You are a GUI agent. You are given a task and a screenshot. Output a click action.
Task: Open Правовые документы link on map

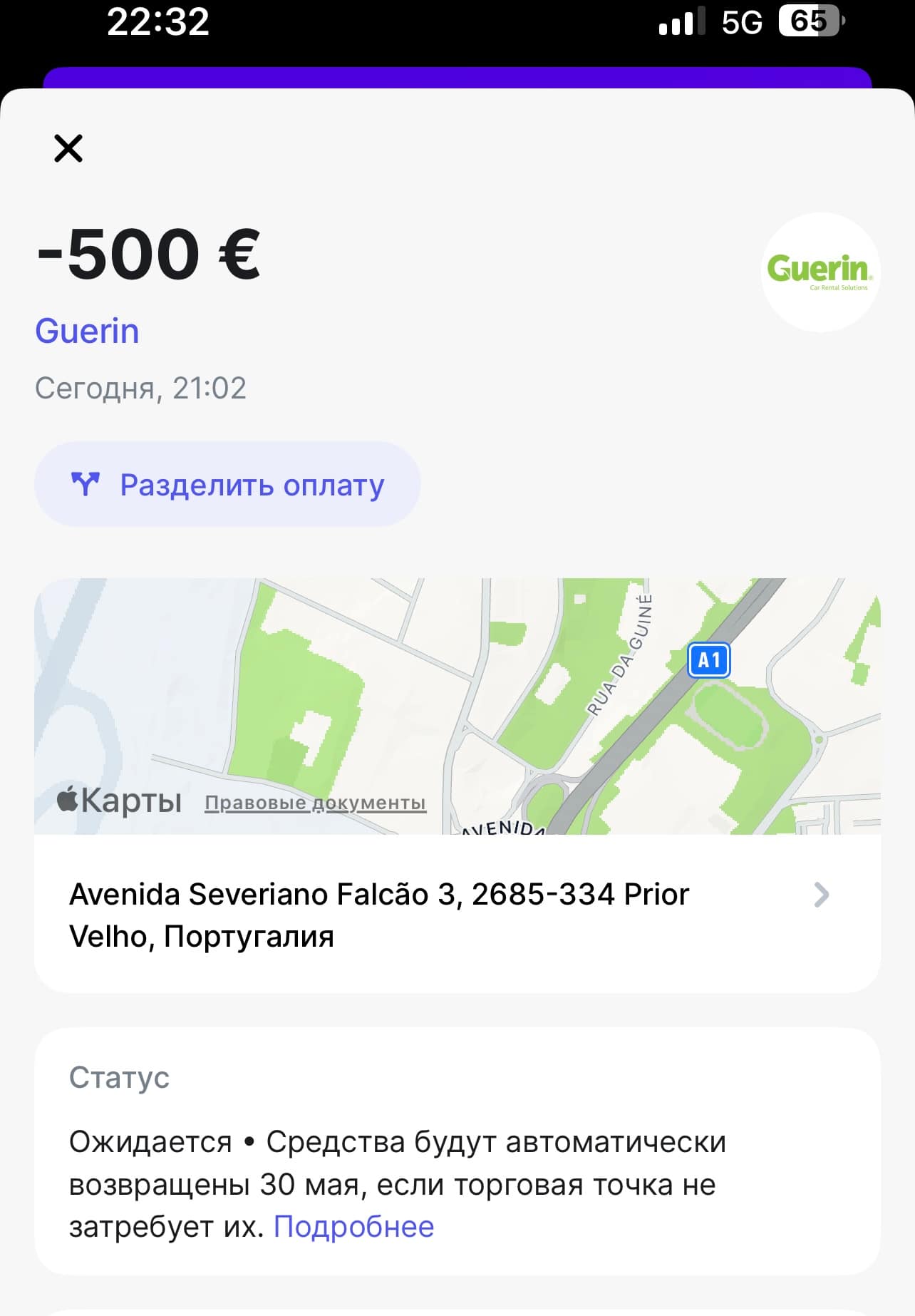click(x=315, y=803)
